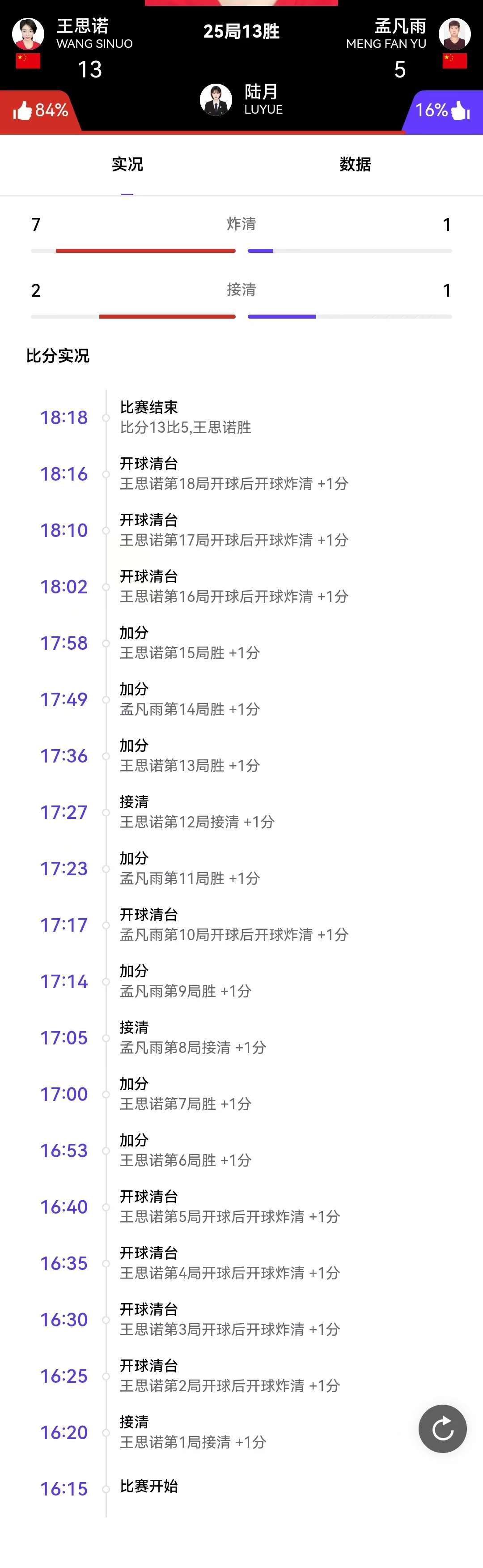Refresh the live score feed
Viewport: 483px width, 1568px height.
tap(442, 1428)
